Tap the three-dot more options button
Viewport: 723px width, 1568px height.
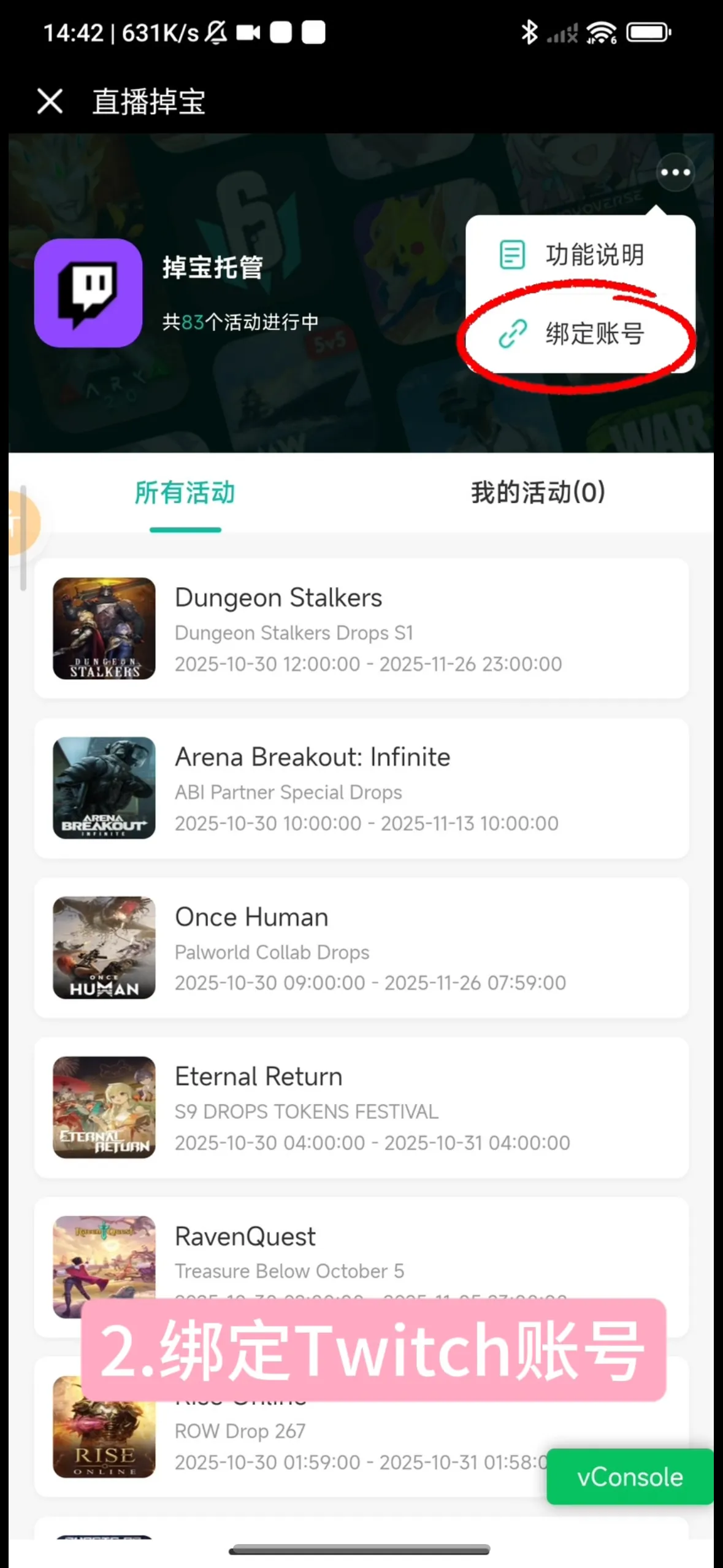pos(675,172)
